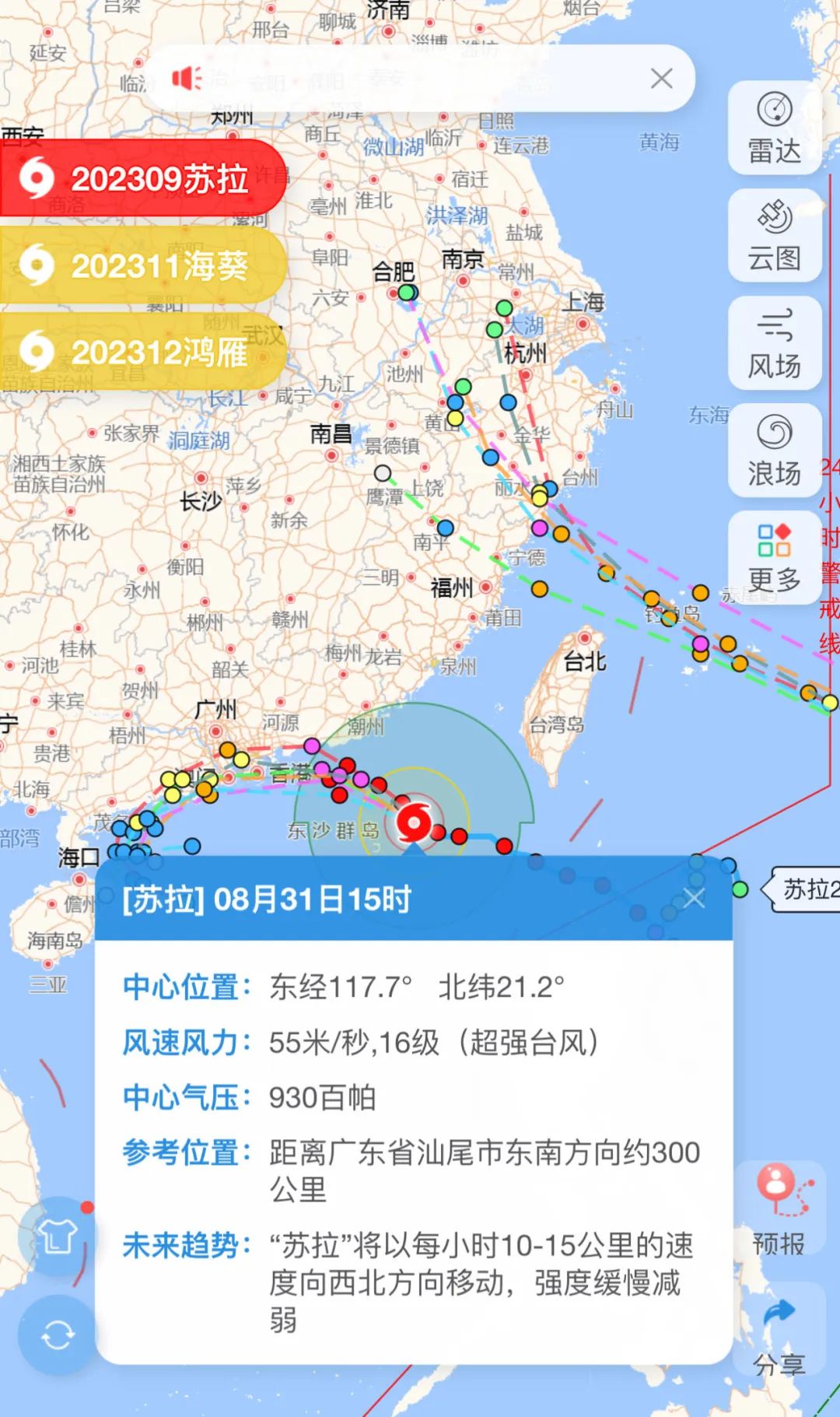The image size is (840, 1417).
Task: Close the 苏拉 info popup
Action: tap(694, 898)
